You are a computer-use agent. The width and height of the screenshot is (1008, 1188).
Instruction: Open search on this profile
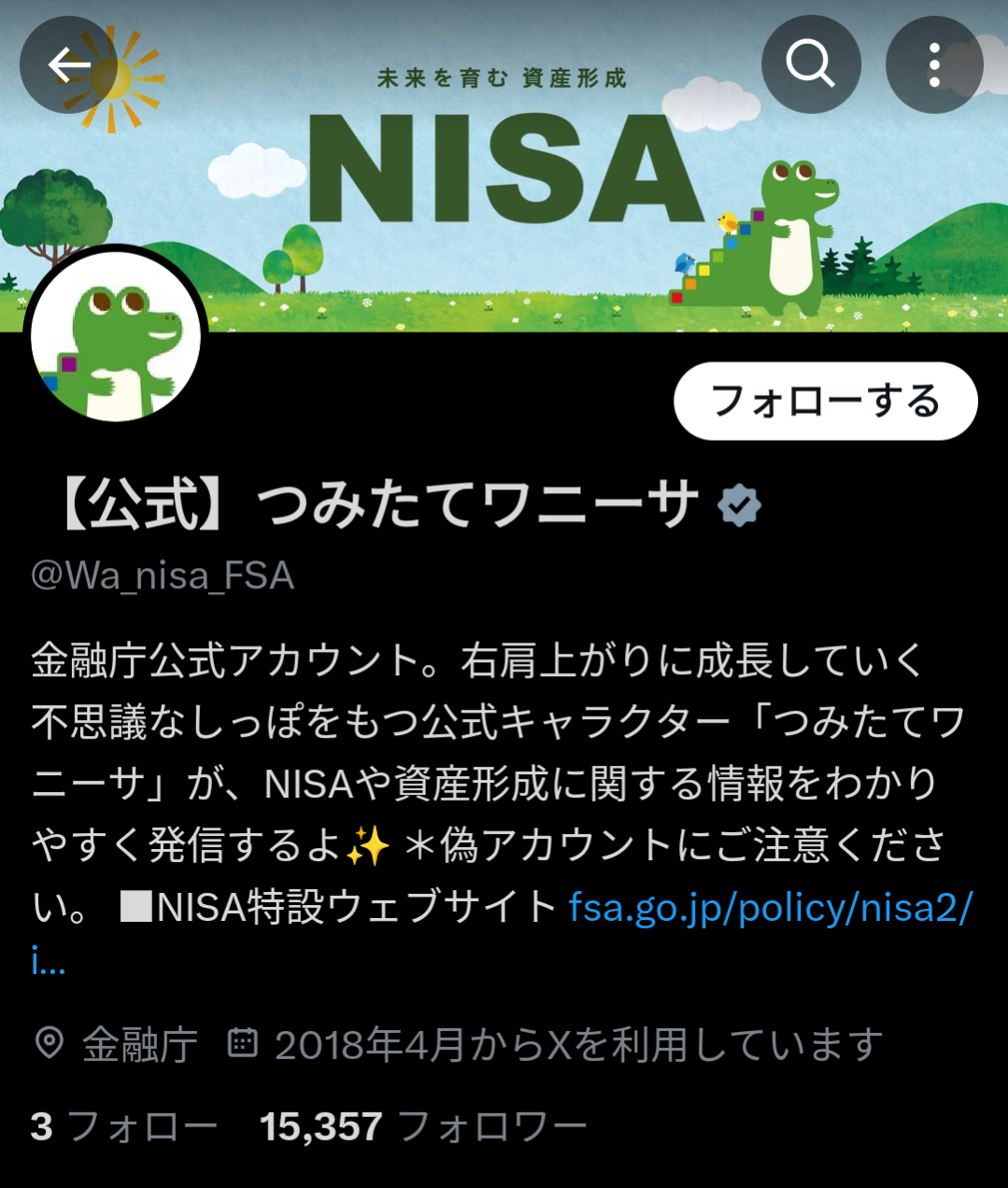(x=810, y=65)
